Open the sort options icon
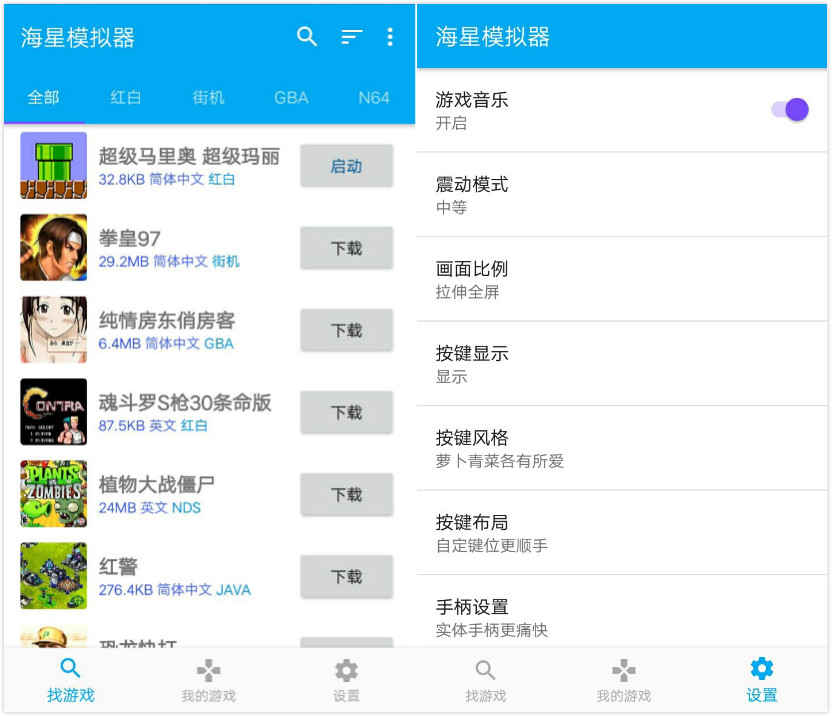 click(351, 37)
